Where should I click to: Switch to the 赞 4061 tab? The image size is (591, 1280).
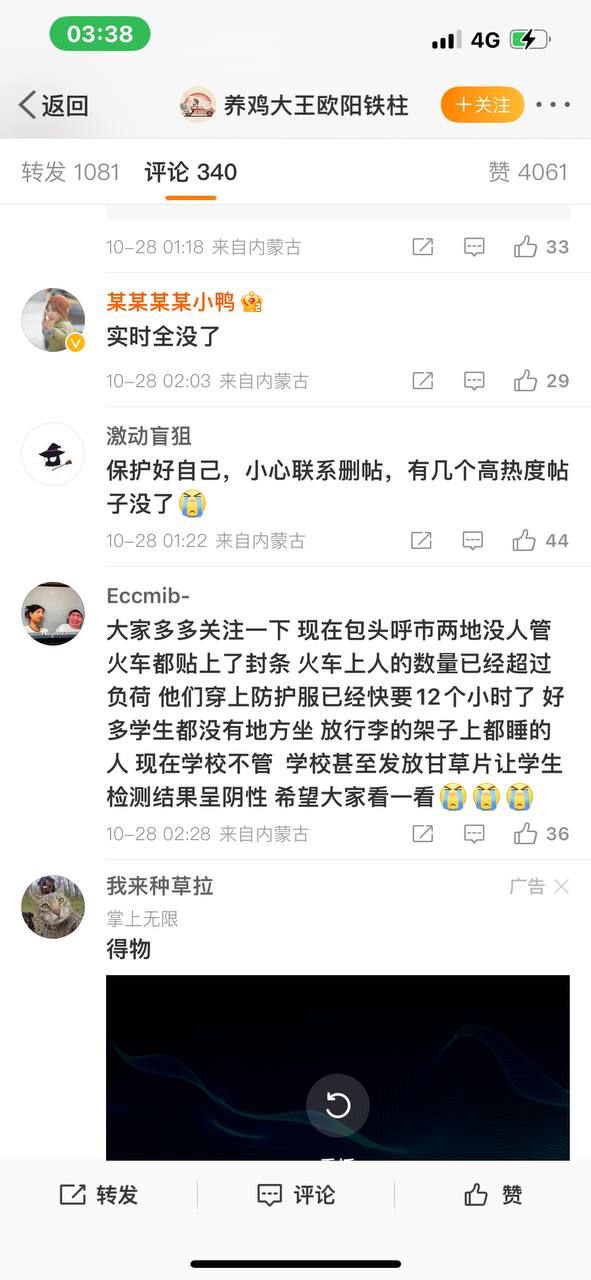528,172
